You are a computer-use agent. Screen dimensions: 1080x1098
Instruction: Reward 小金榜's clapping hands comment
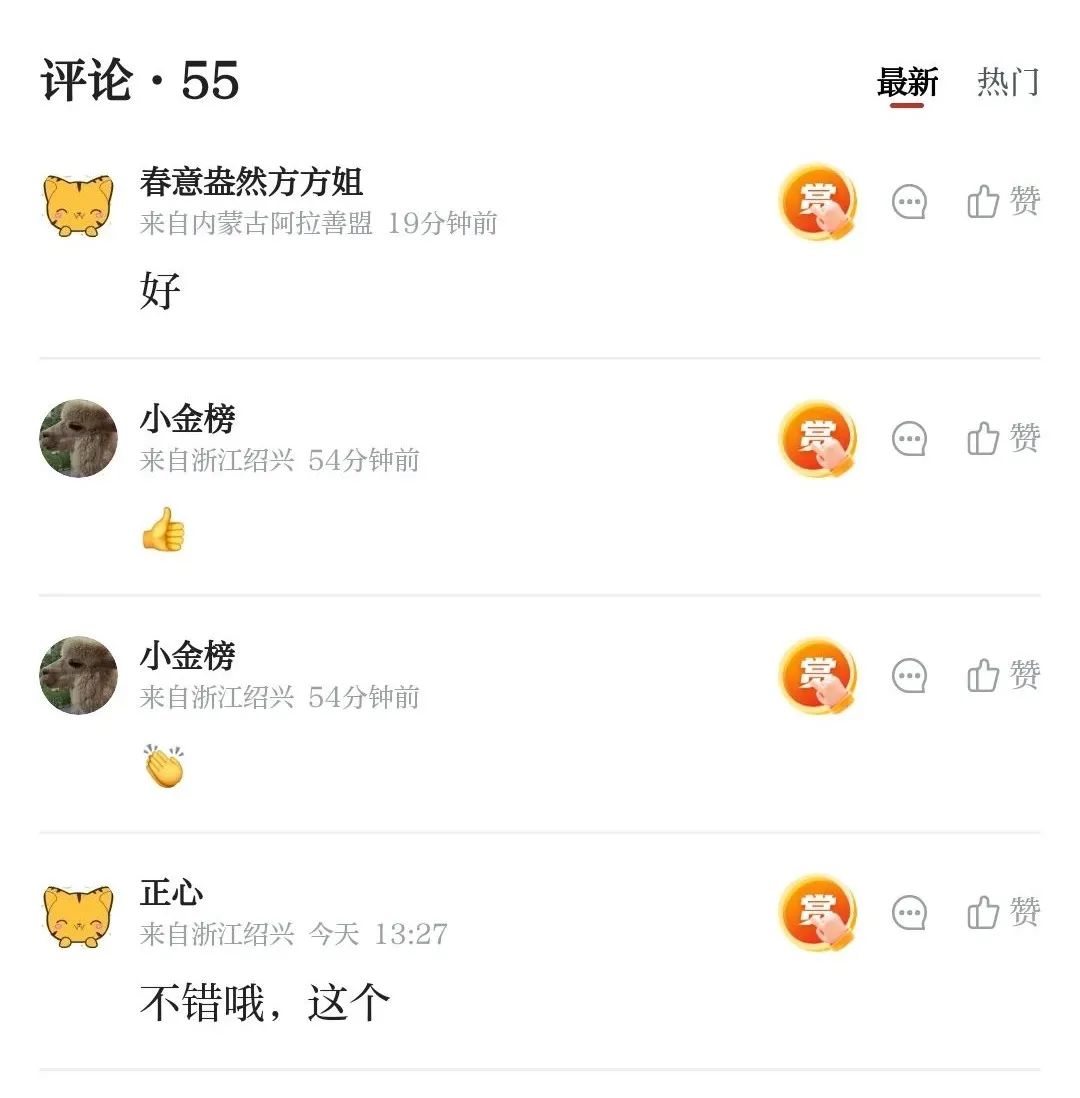(818, 676)
